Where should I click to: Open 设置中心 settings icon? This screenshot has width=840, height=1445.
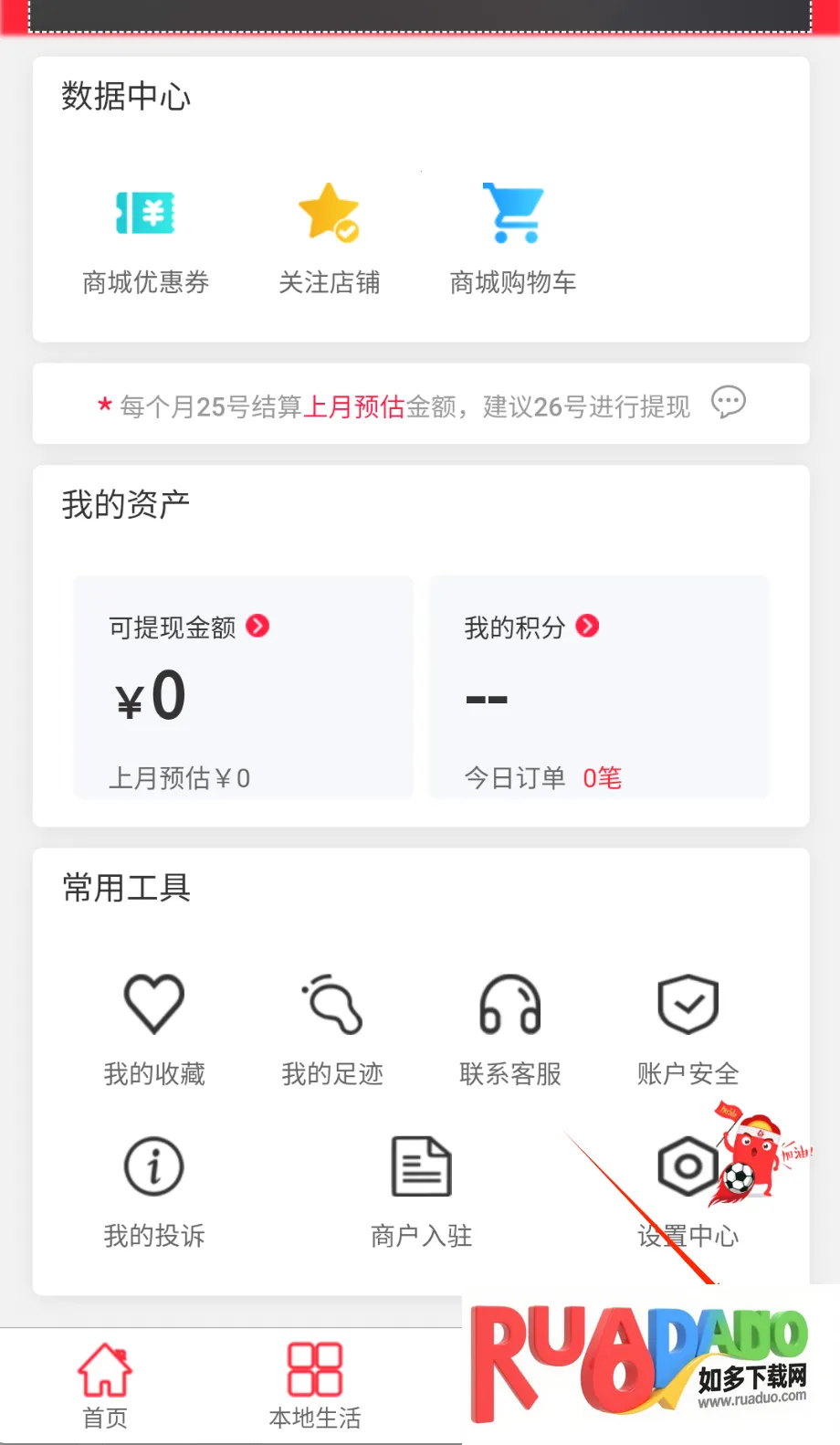coord(687,1166)
